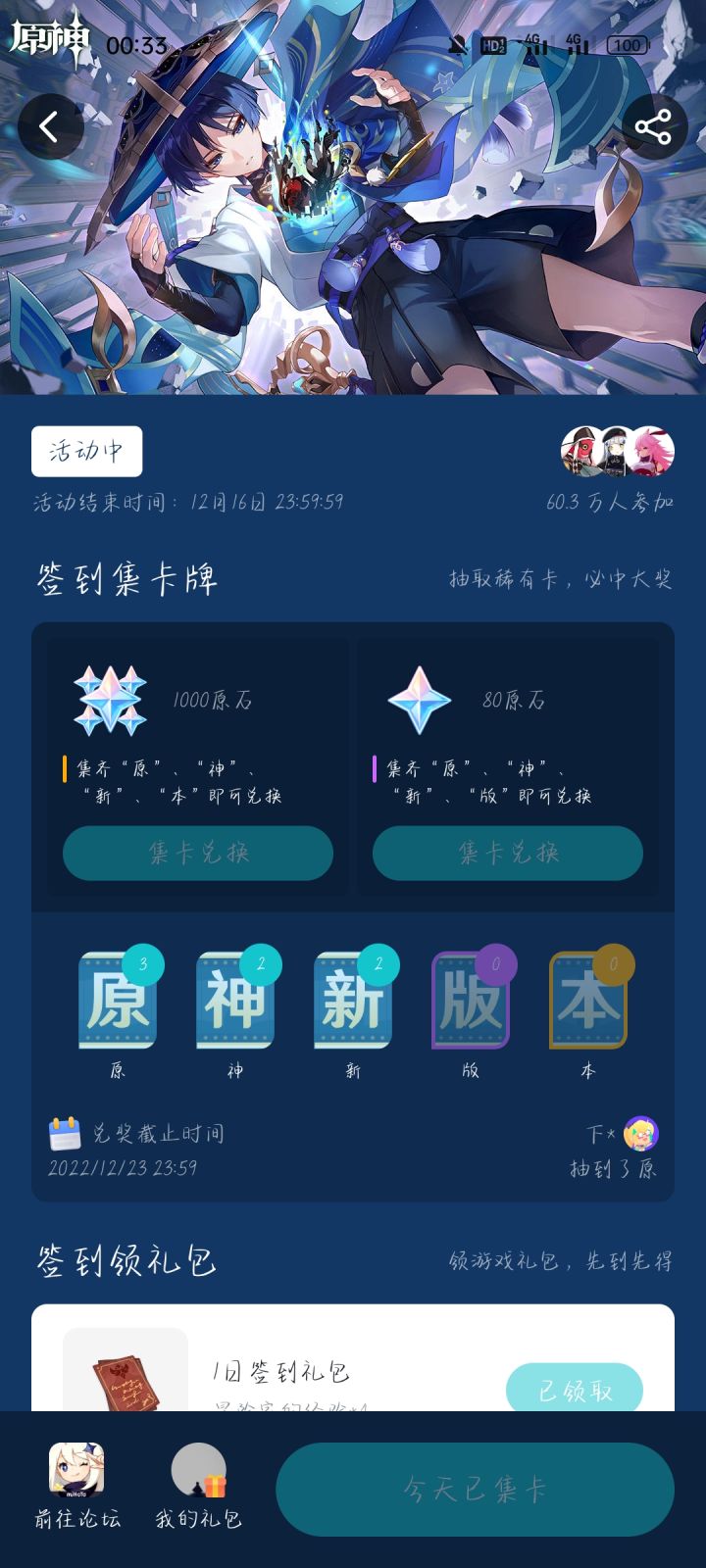Screen dimensions: 706x1568
Task: Select the 80原石 single primogem icon
Action: [x=422, y=700]
